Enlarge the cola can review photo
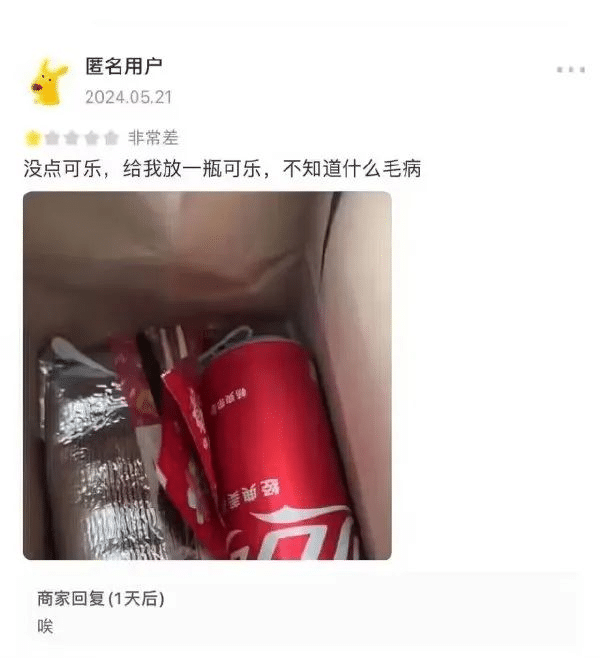Image resolution: width=600 pixels, height=658 pixels. tap(207, 375)
